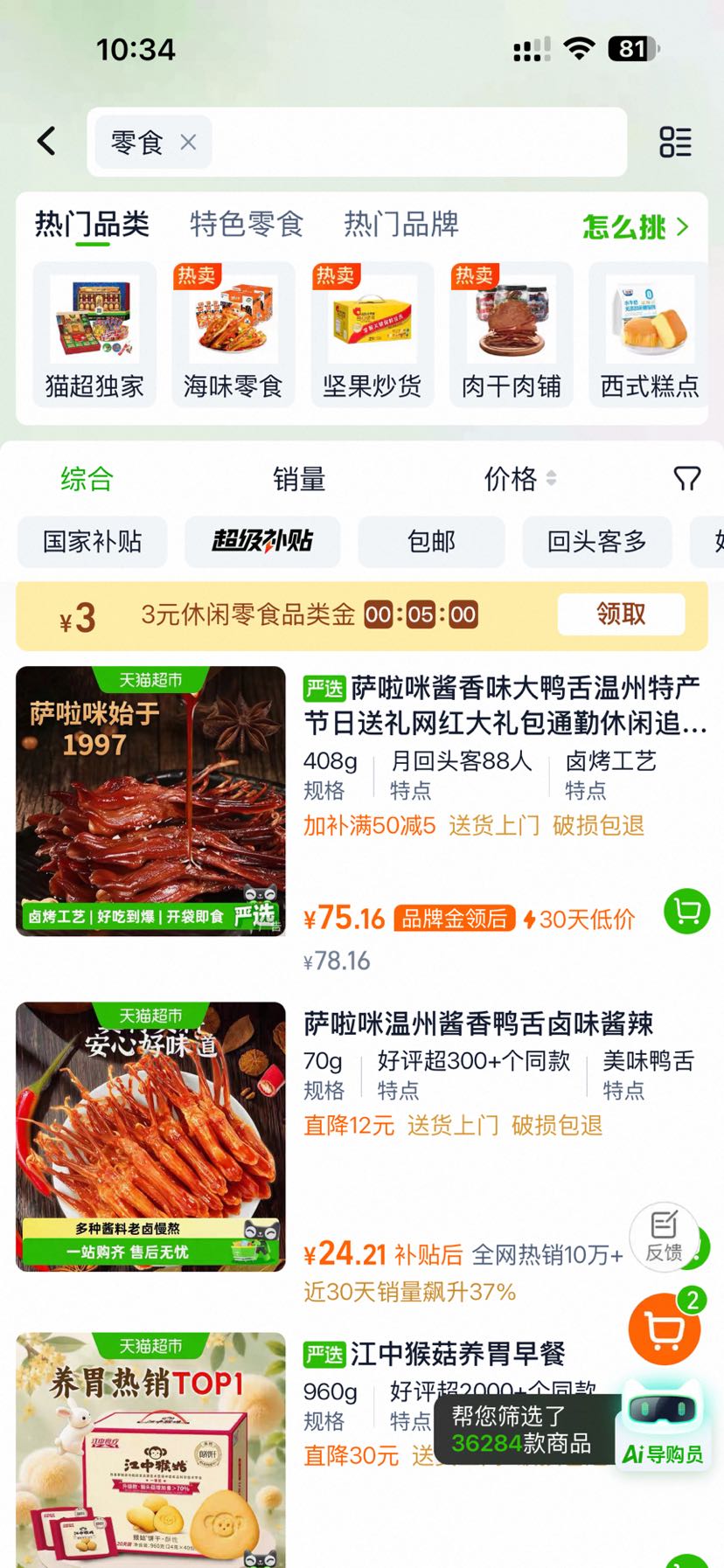Sort results by 销量
This screenshot has height=1568, width=724.
click(299, 479)
